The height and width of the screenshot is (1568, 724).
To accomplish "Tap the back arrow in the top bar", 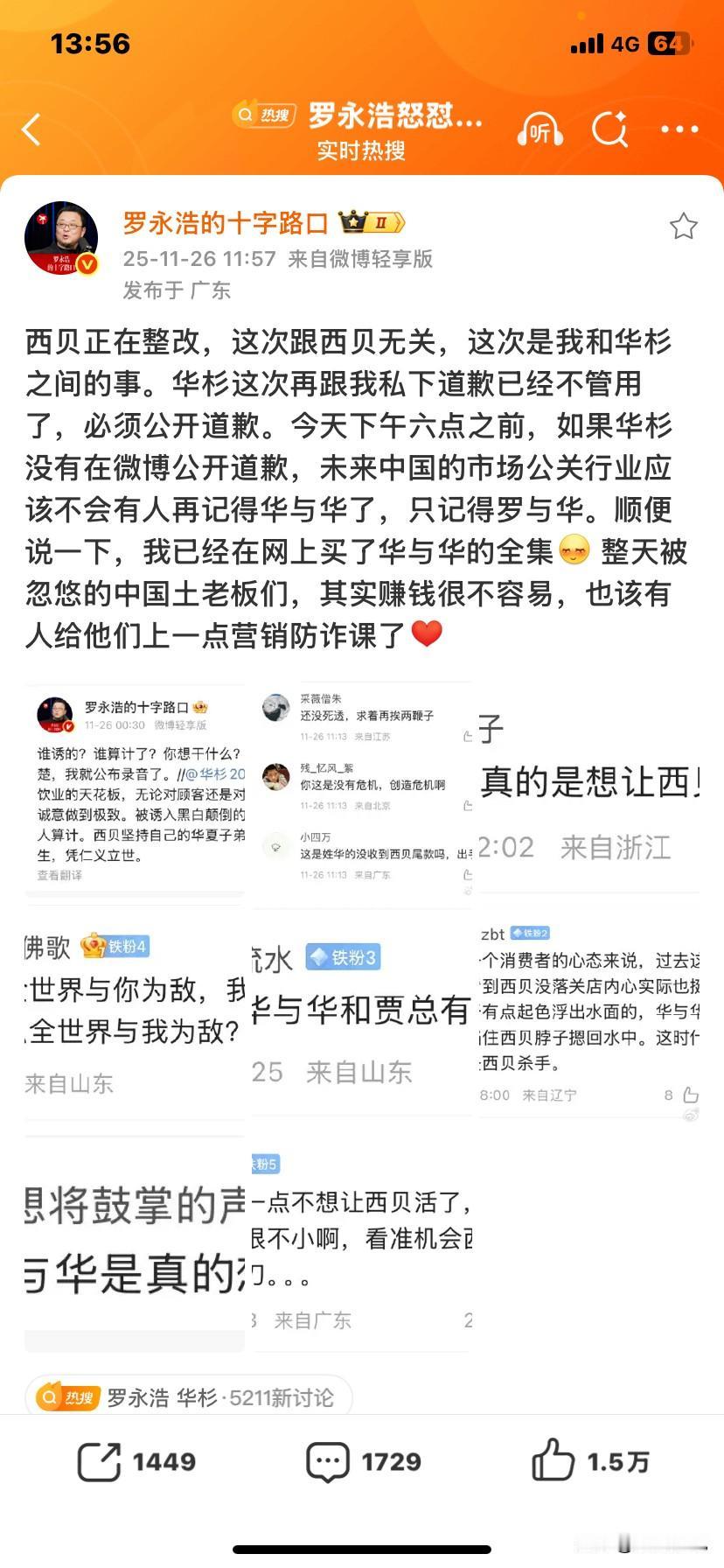I will [31, 128].
